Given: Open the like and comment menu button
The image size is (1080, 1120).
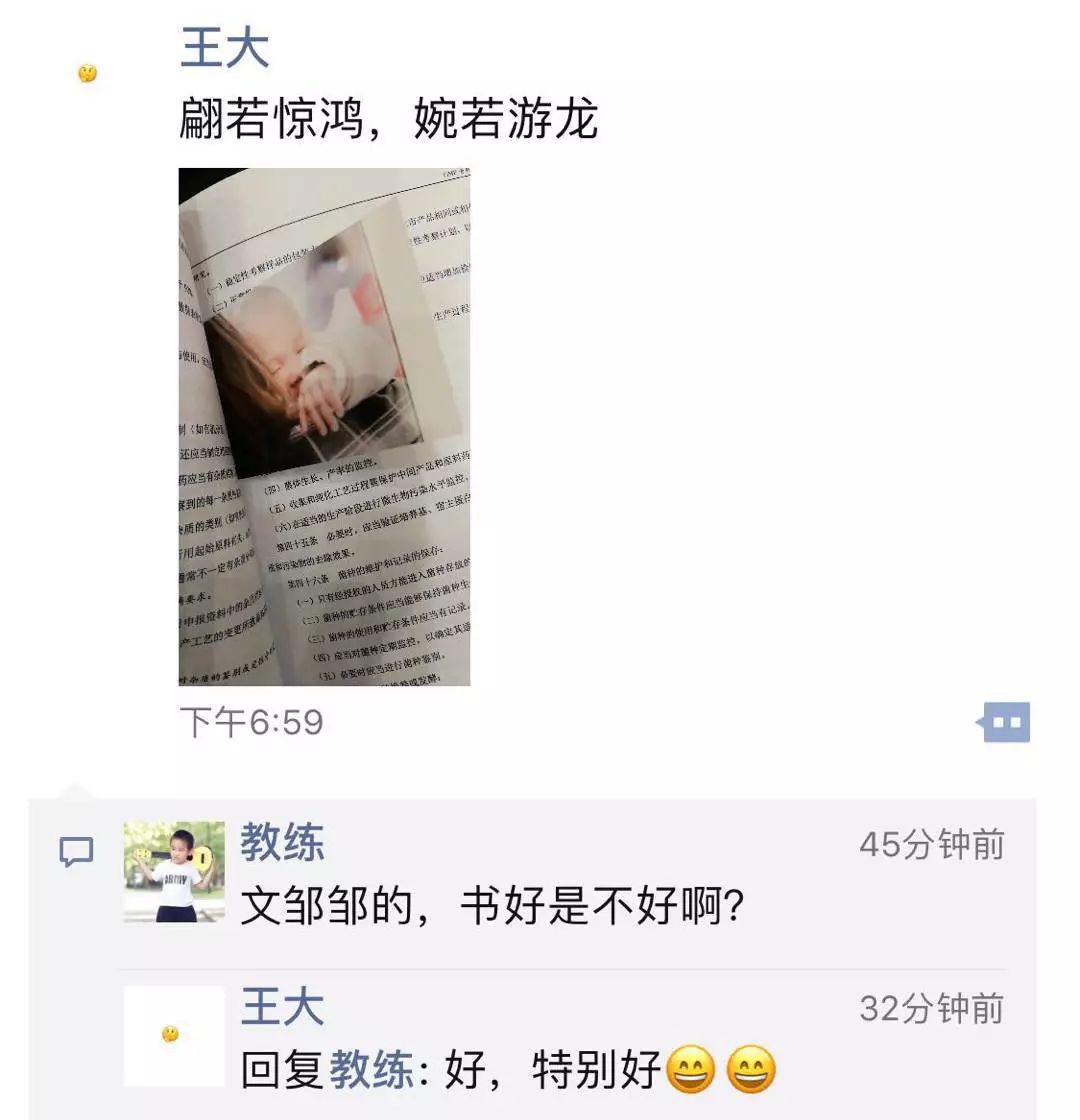Looking at the screenshot, I should click(x=1005, y=721).
